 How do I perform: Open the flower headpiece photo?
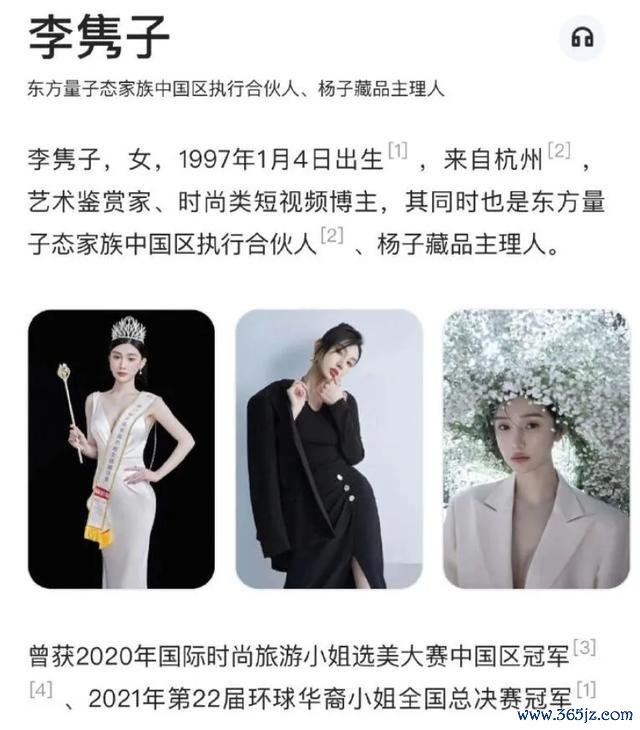[536, 449]
